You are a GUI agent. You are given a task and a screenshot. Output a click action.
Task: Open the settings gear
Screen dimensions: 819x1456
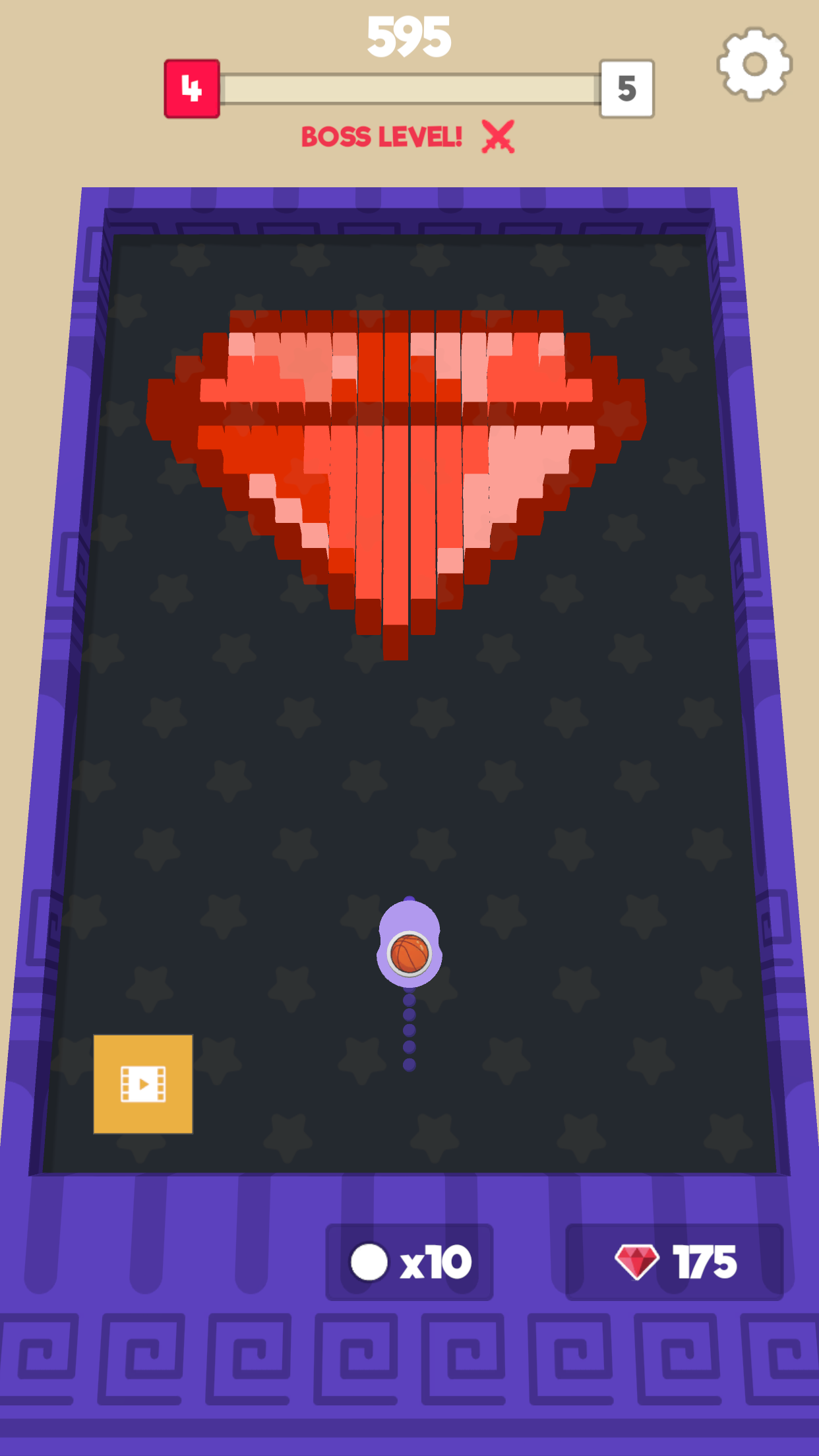[x=754, y=64]
